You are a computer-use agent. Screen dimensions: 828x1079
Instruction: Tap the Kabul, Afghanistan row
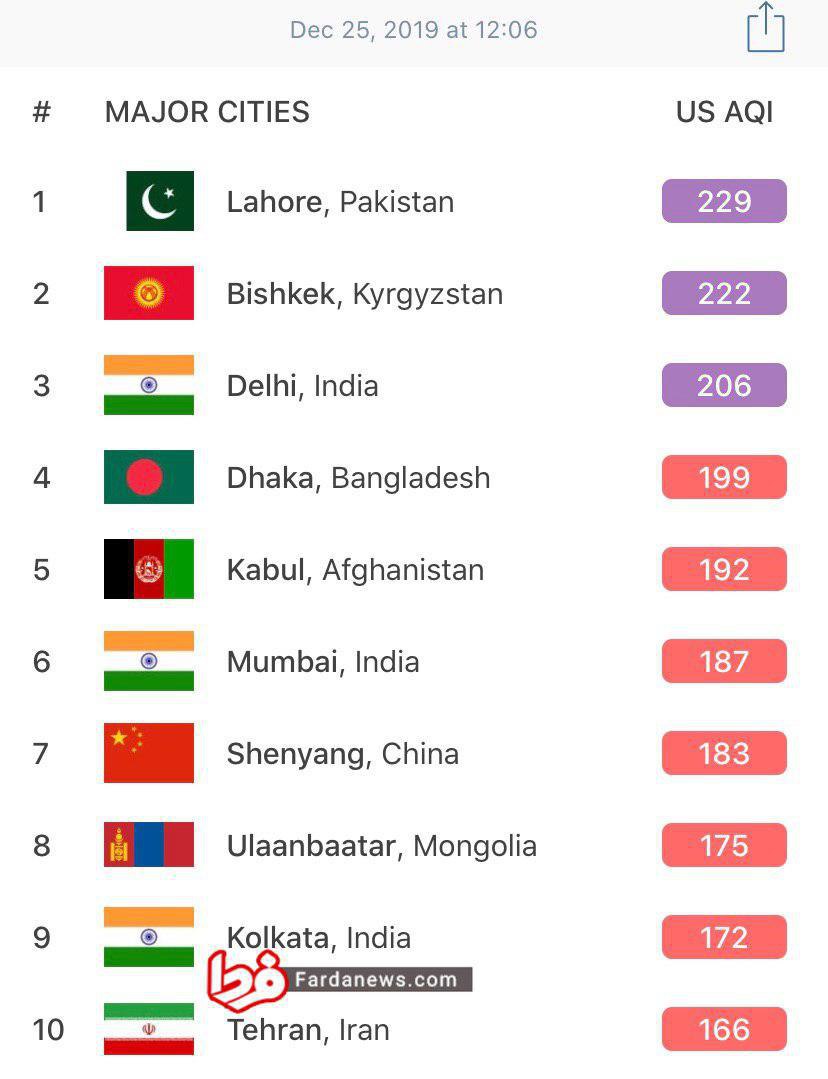355,570
